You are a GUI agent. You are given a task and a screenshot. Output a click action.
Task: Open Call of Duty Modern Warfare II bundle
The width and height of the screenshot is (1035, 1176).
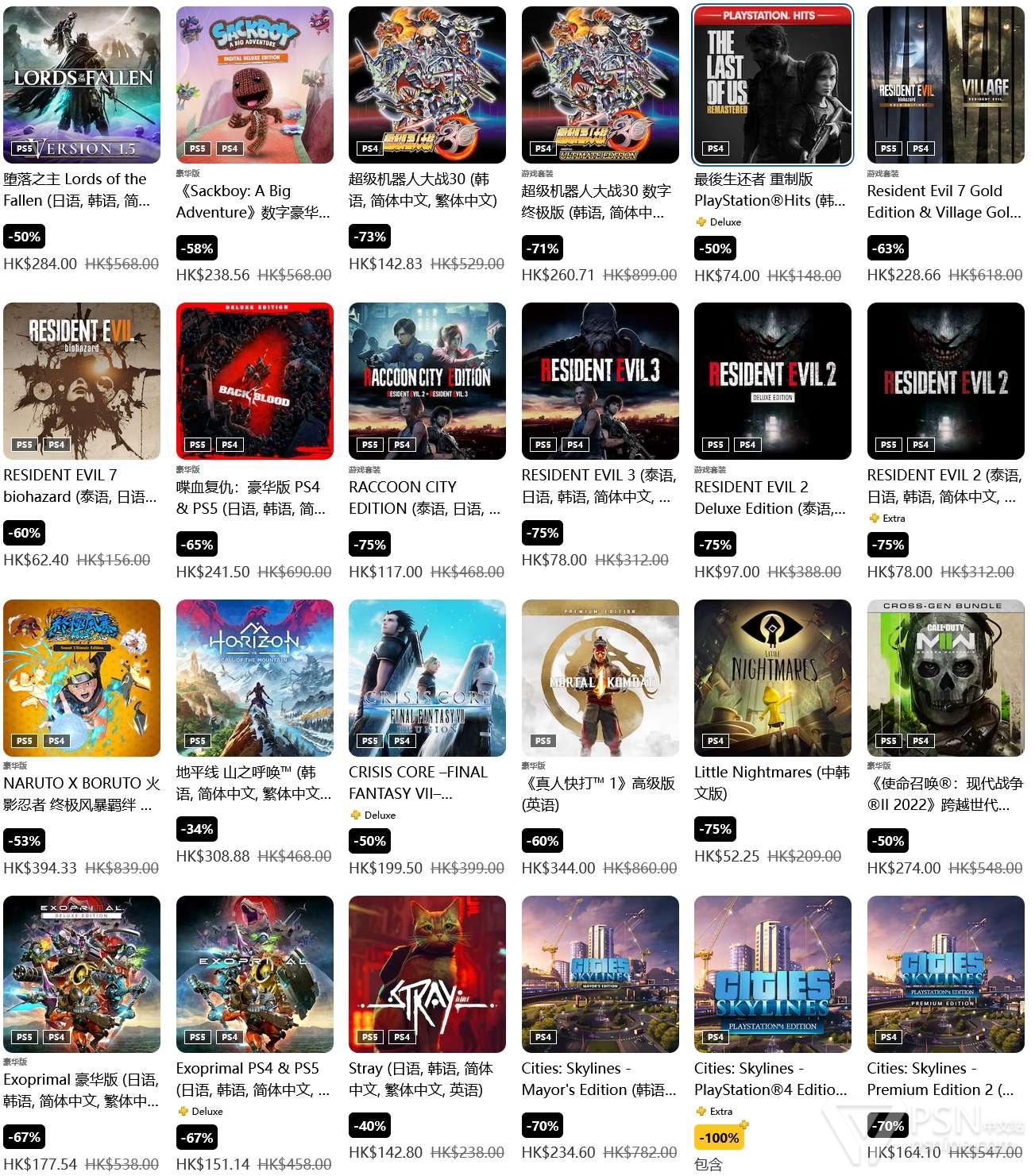tap(945, 677)
